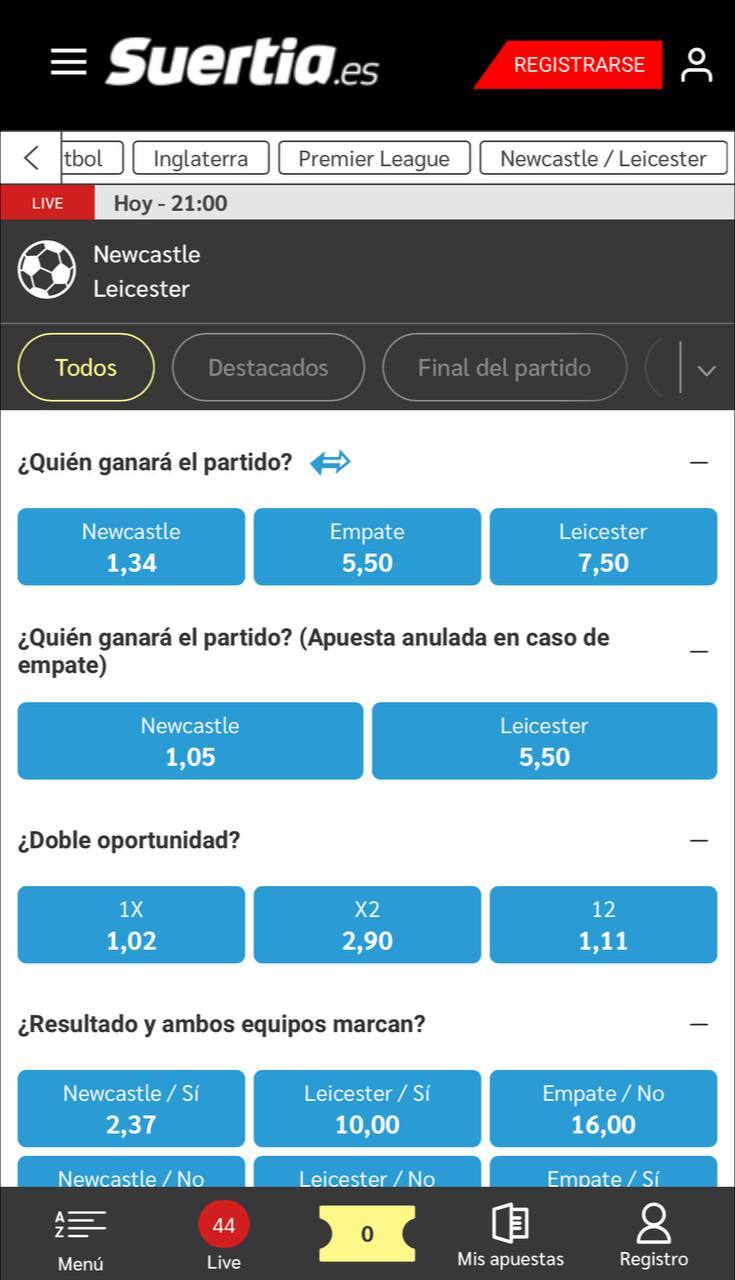Open the Live tab in bottom bar
The image size is (735, 1280).
pyautogui.click(x=224, y=1235)
